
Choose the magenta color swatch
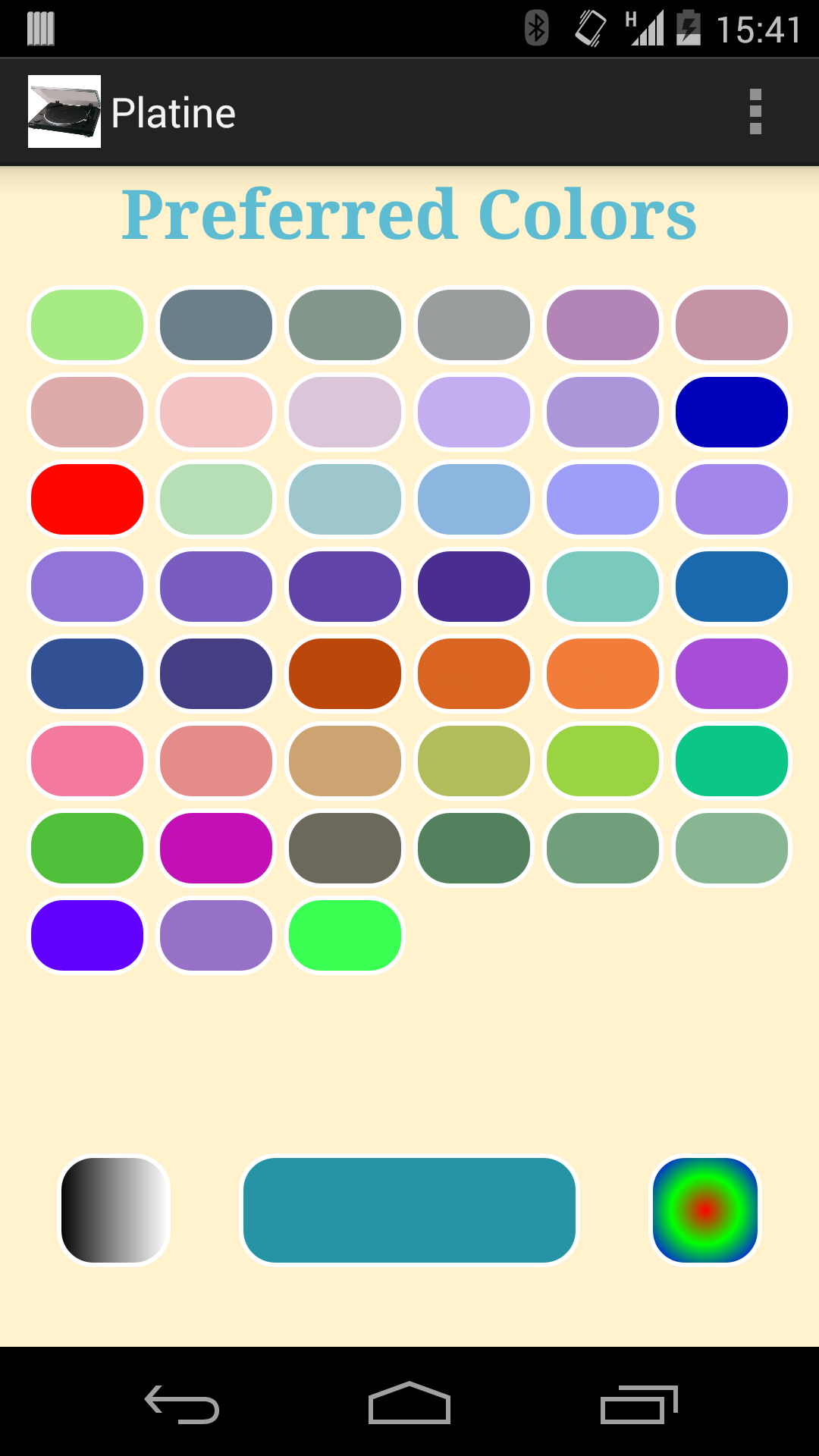click(216, 848)
